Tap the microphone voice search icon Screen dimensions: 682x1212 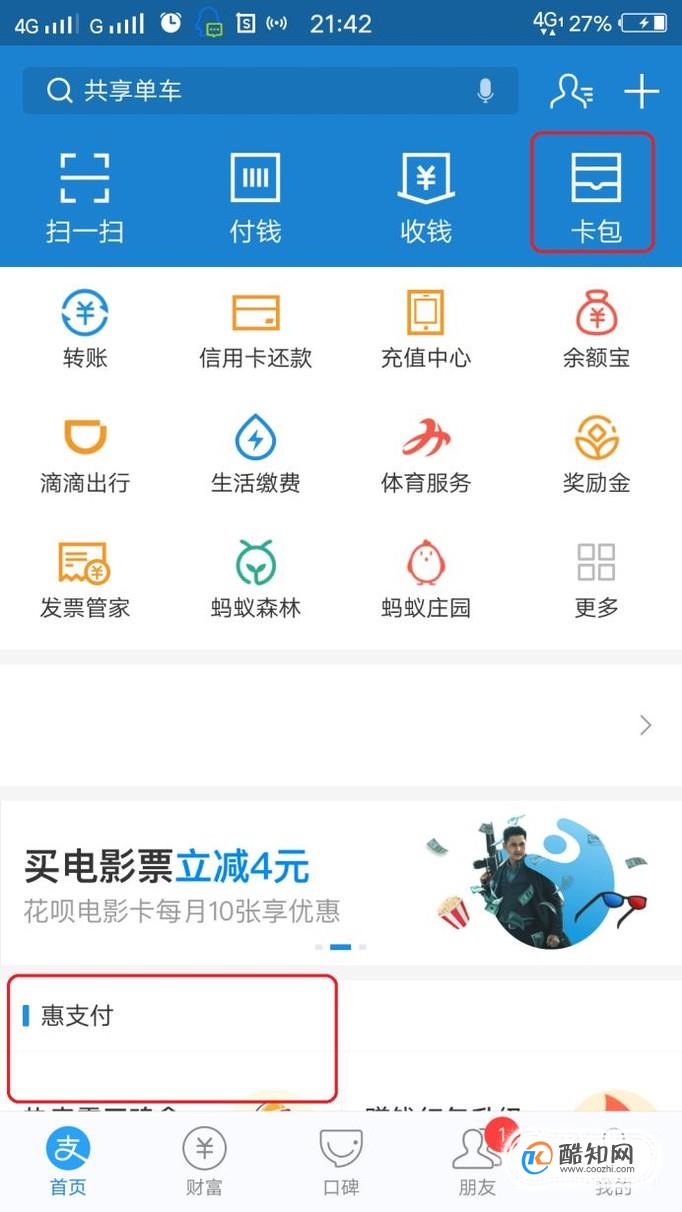tap(486, 91)
